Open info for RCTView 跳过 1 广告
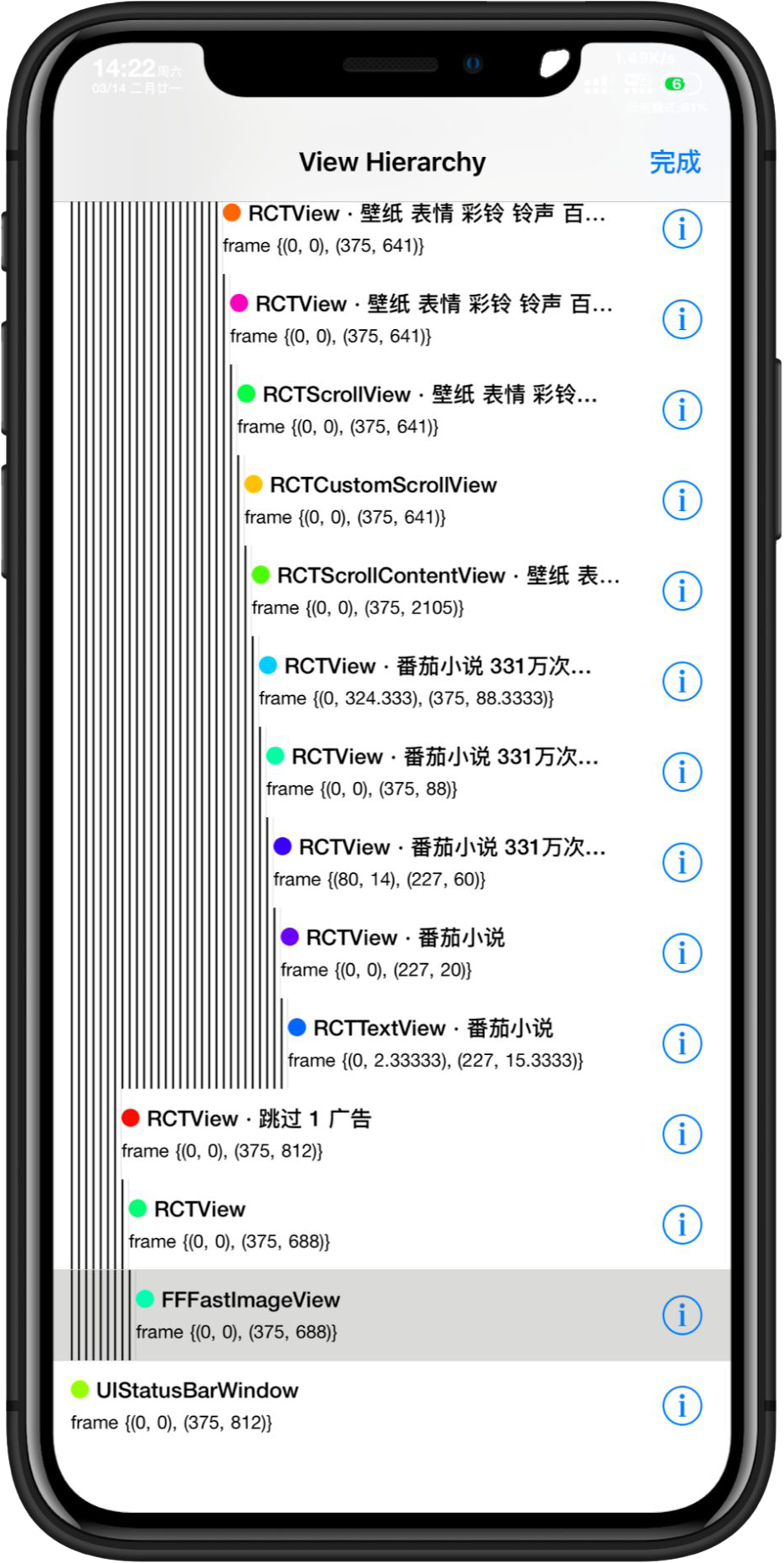The width and height of the screenshot is (784, 1563). 682,1134
